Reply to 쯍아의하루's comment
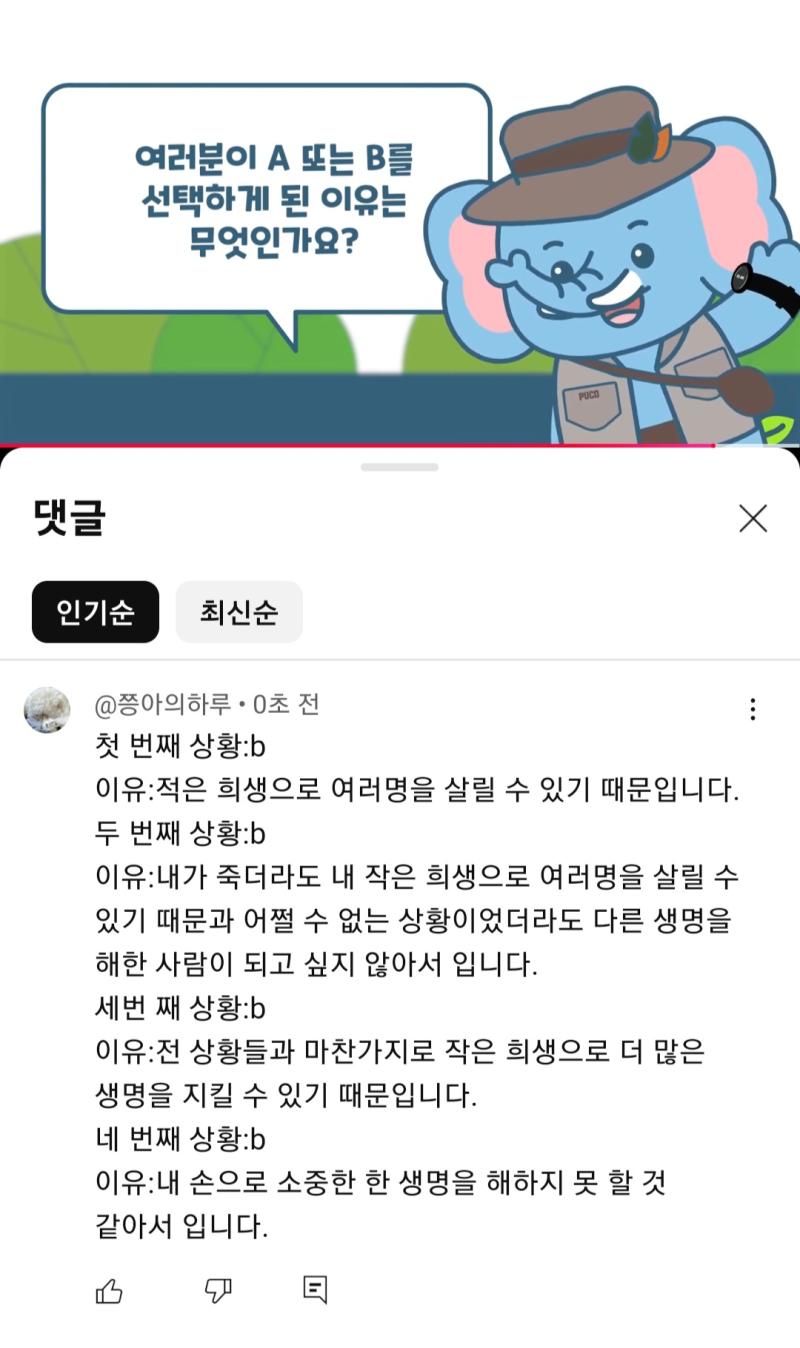The height and width of the screenshot is (1348, 800). [x=315, y=1290]
